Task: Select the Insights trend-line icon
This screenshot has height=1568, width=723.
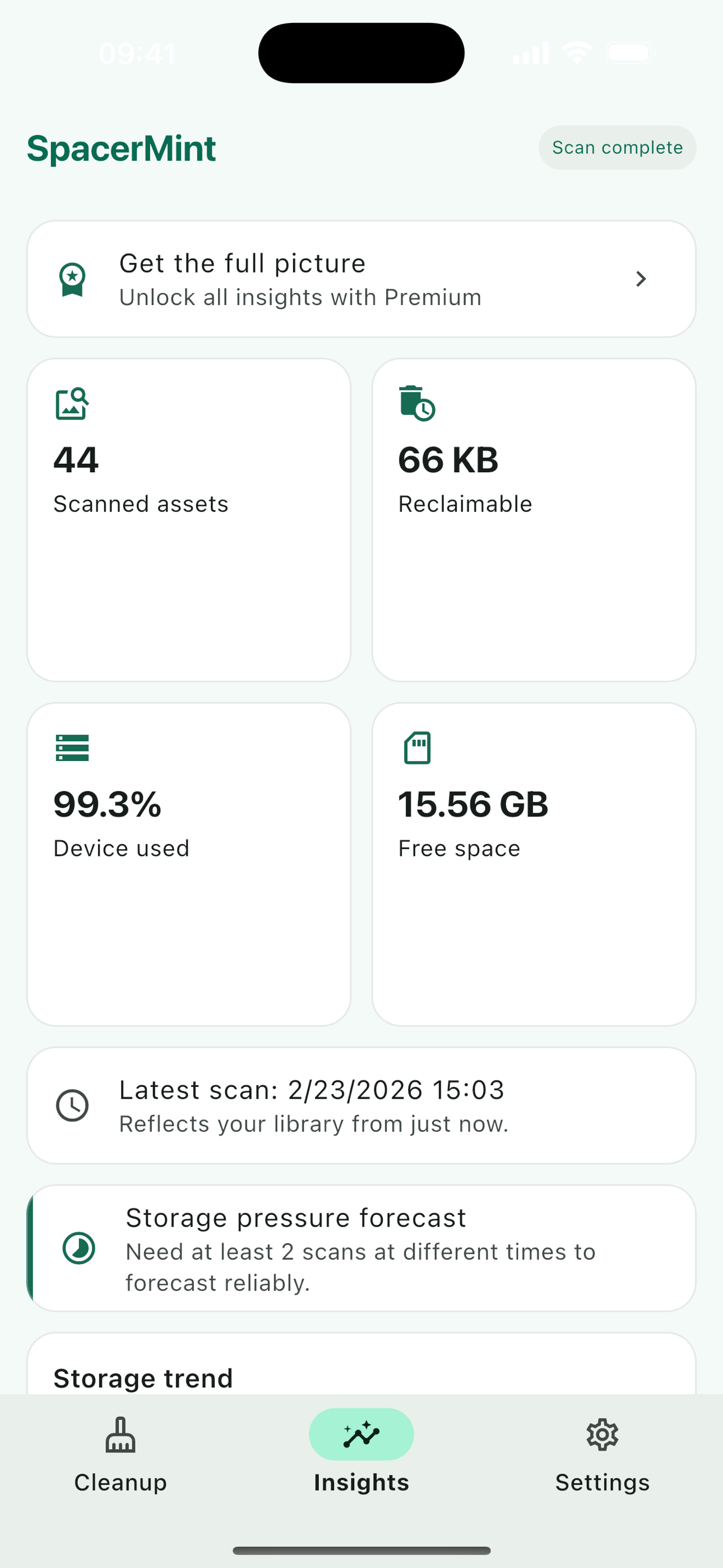Action: [361, 1435]
